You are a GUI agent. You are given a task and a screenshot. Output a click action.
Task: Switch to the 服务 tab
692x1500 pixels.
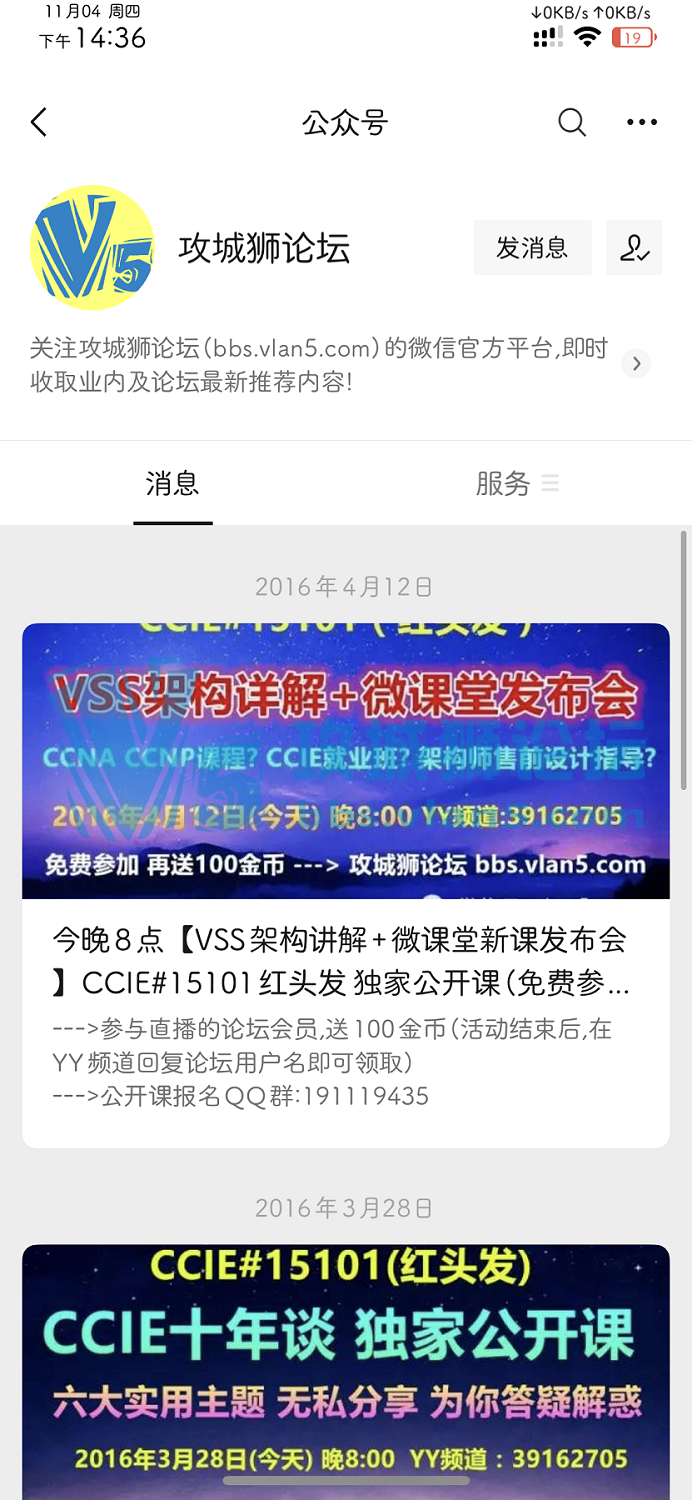point(516,485)
